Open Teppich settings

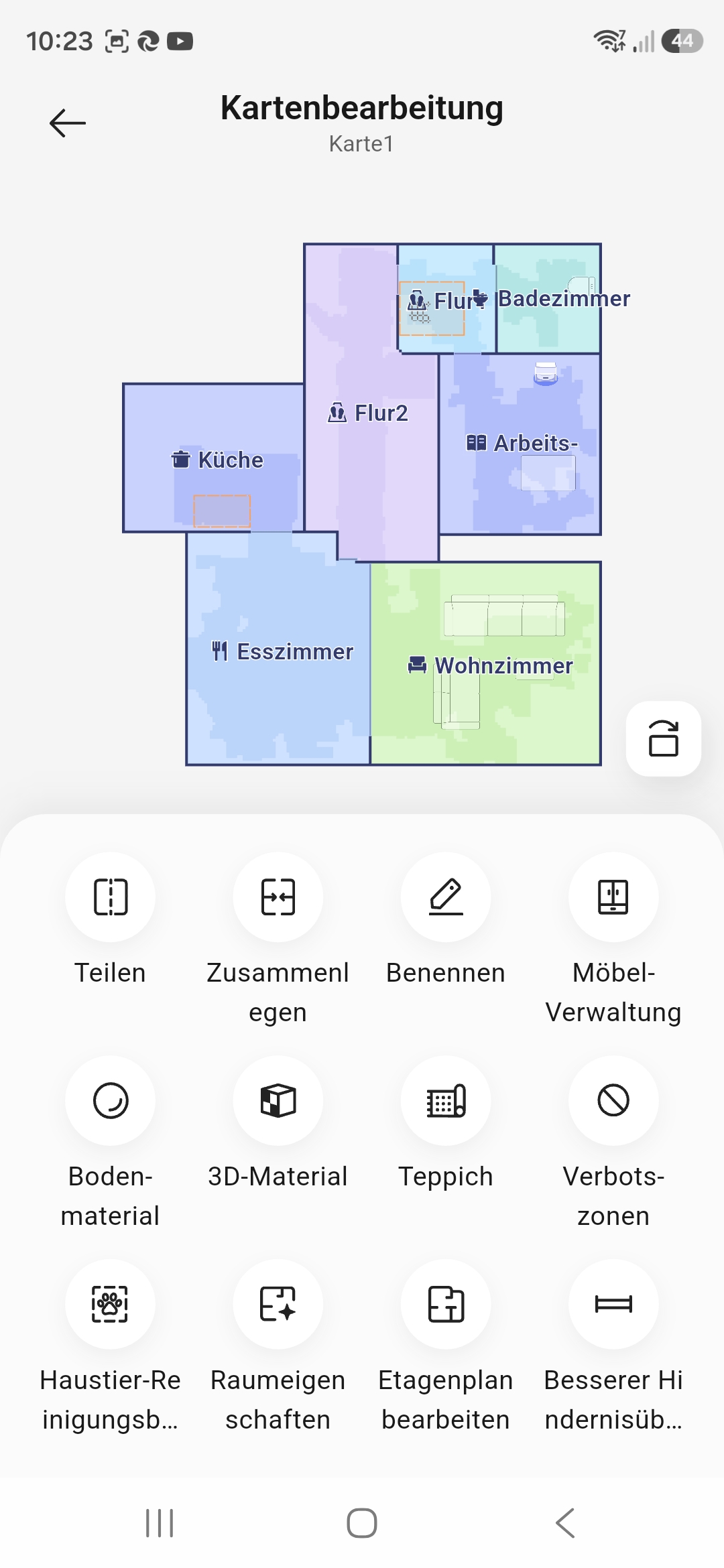click(446, 1101)
